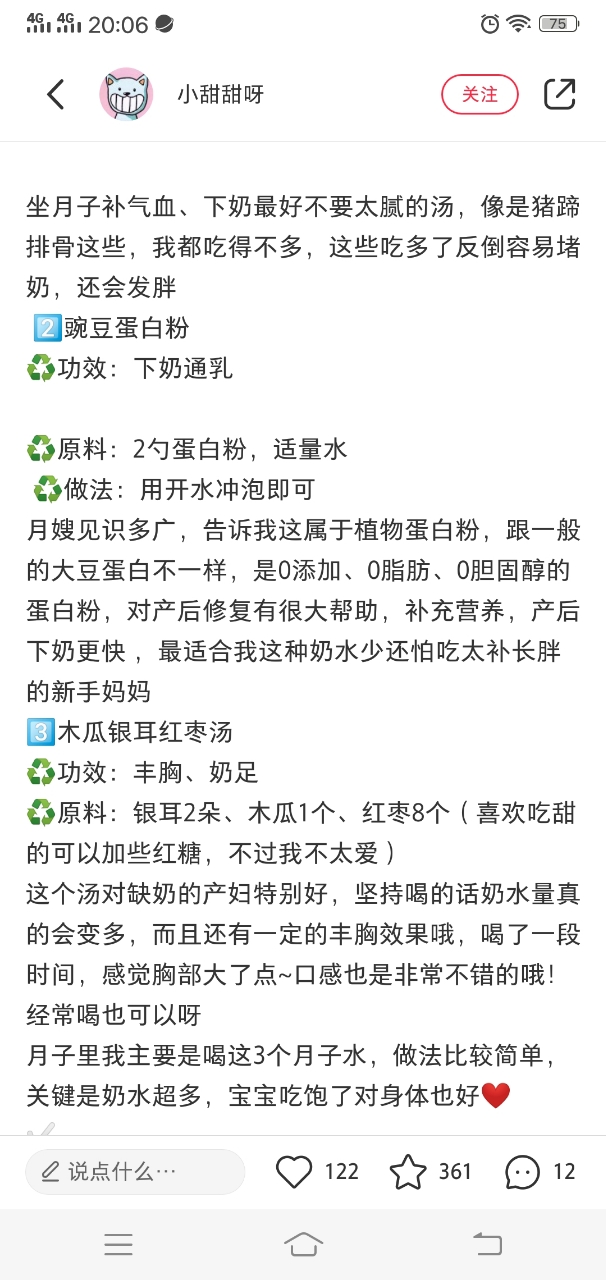The width and height of the screenshot is (606, 1280).
Task: Tap the system back button
Action: pyautogui.click(x=487, y=1244)
